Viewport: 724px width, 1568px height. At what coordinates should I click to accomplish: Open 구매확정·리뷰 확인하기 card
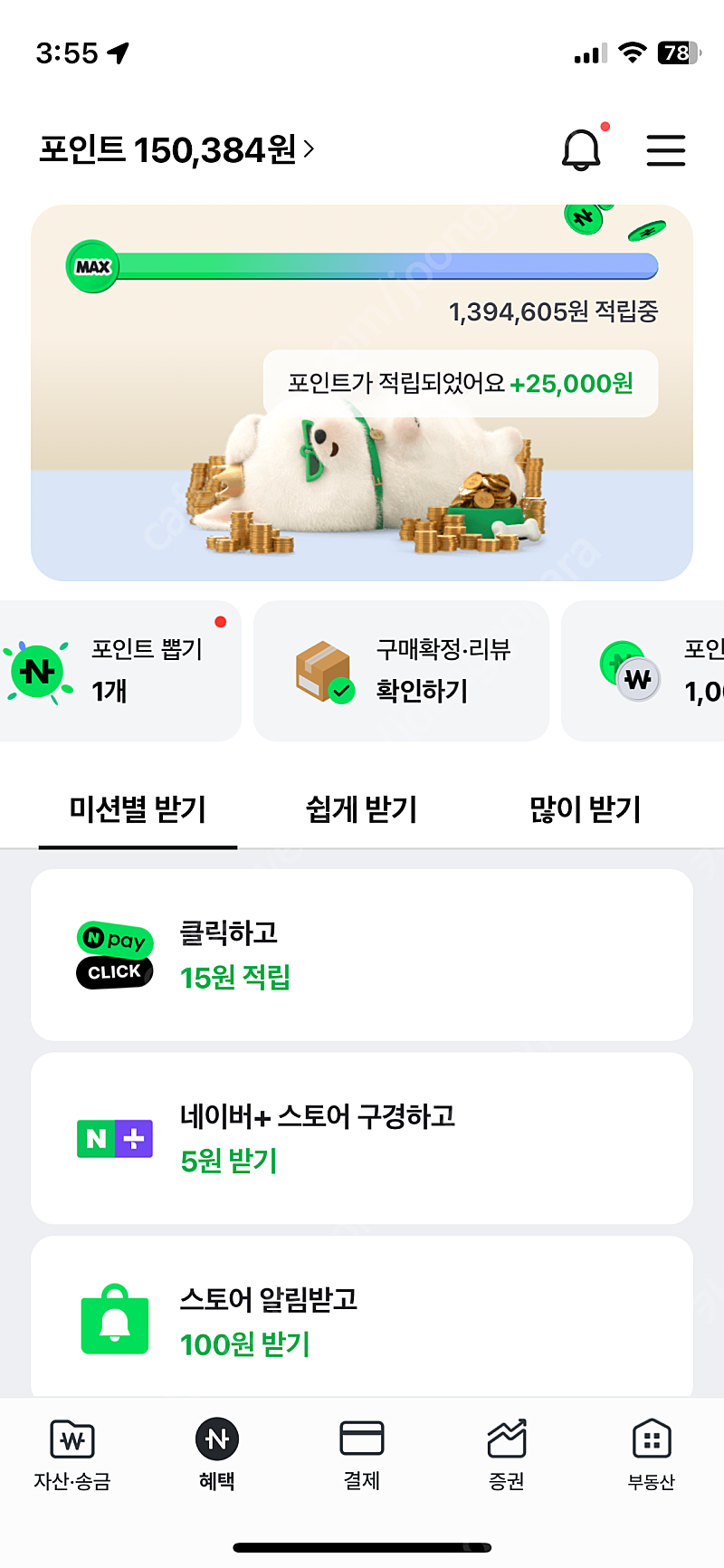[401, 671]
